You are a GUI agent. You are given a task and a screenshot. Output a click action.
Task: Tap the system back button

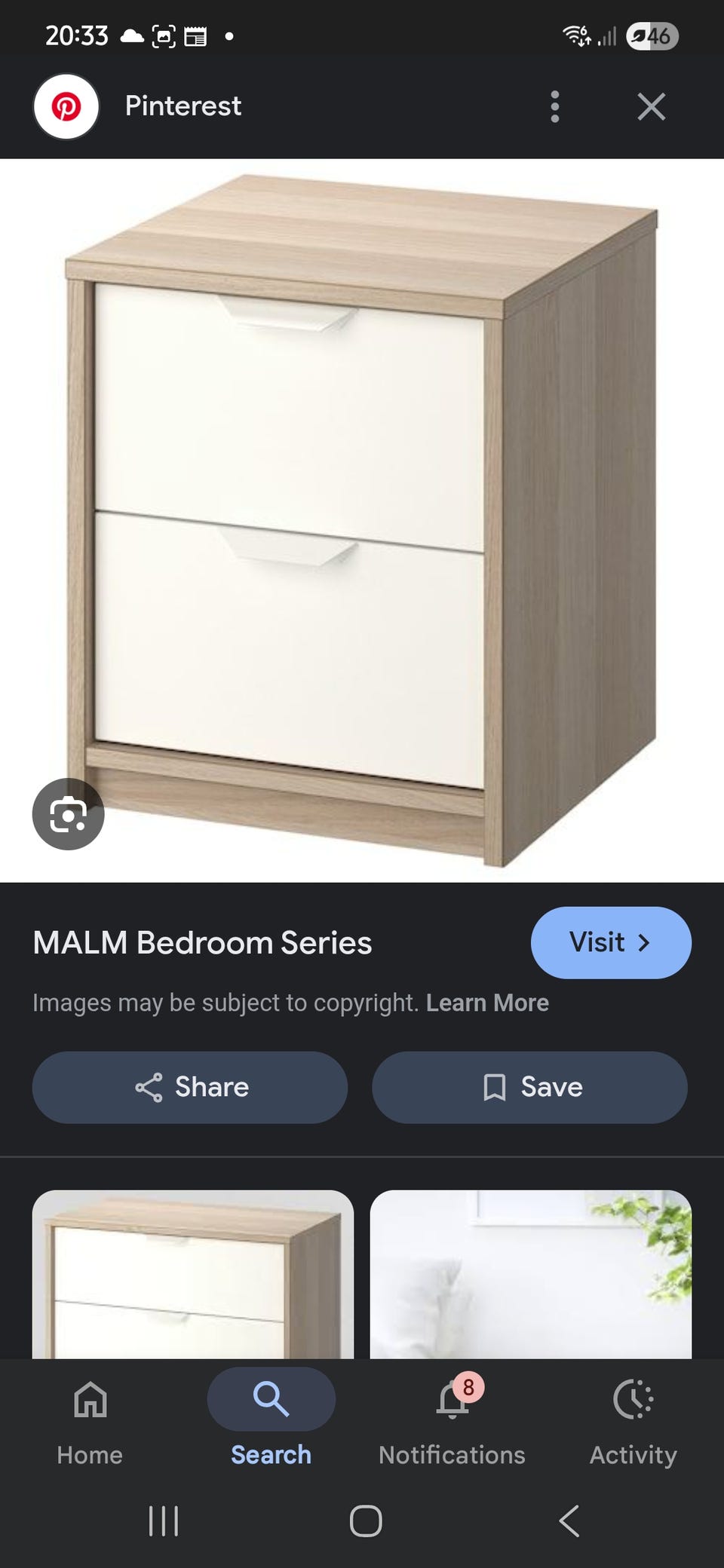569,1521
